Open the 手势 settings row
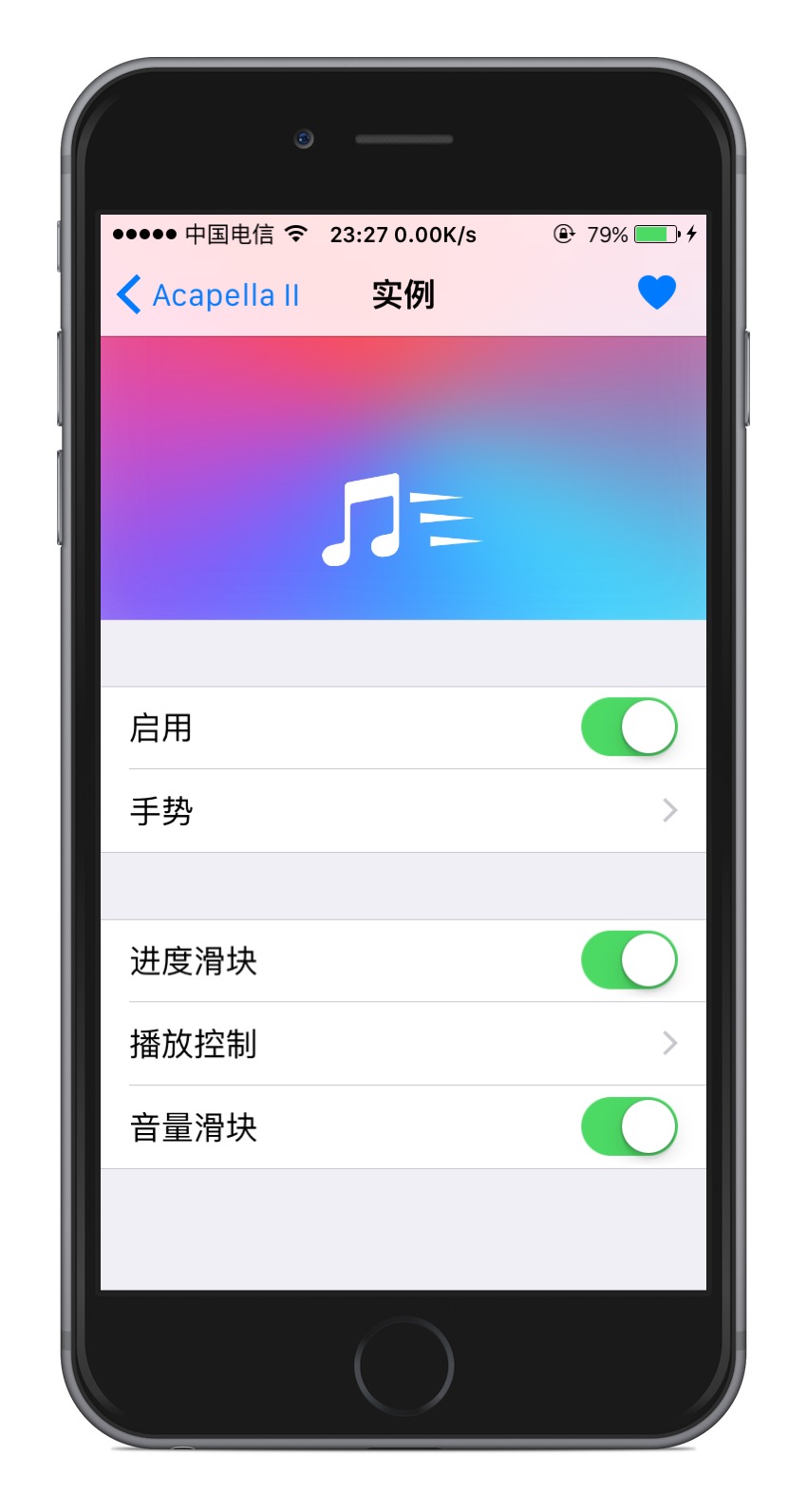Viewport: 807px width, 1512px height. [403, 811]
